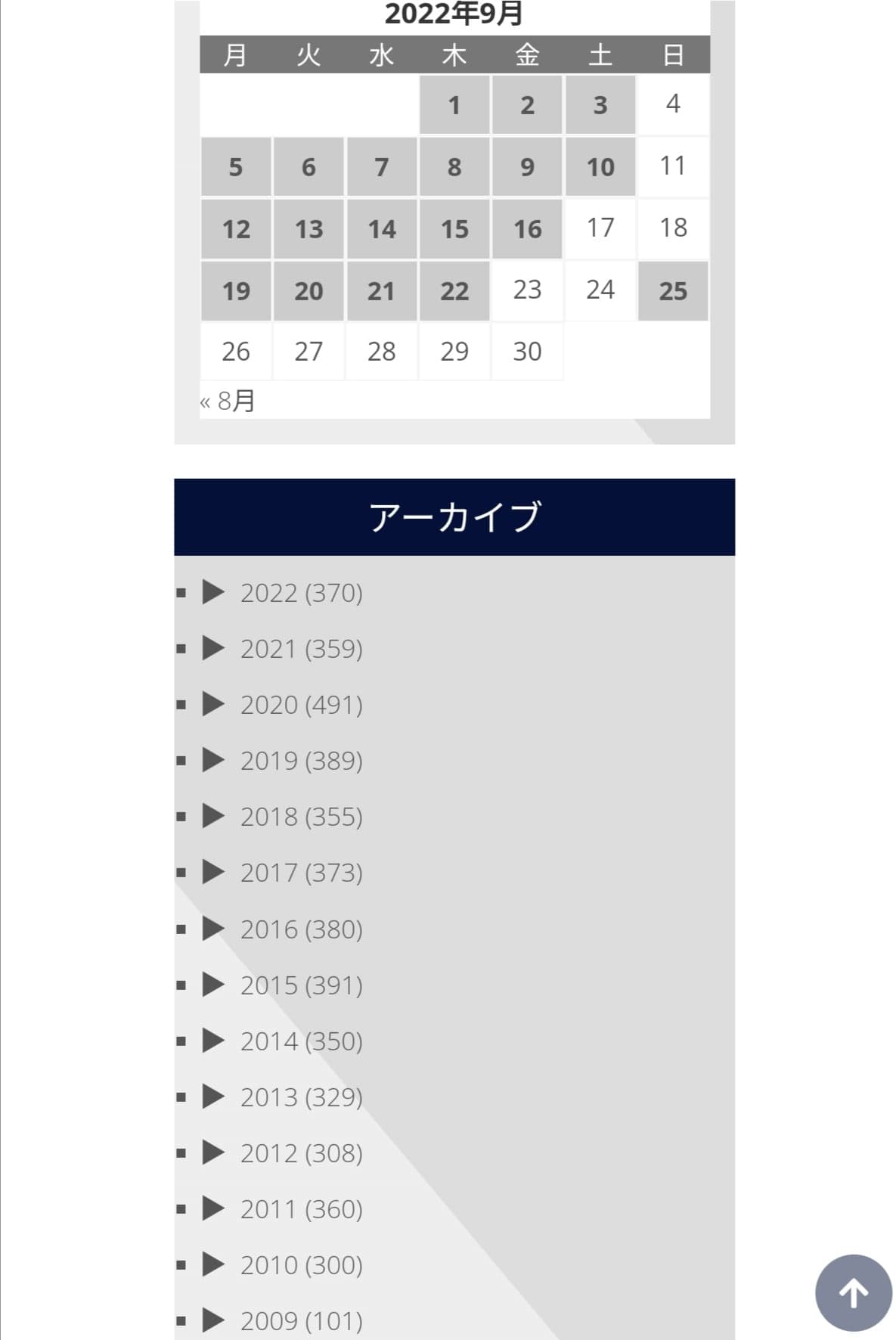Expand the 2011 (360) archive
The image size is (896, 1340).
(x=214, y=1208)
